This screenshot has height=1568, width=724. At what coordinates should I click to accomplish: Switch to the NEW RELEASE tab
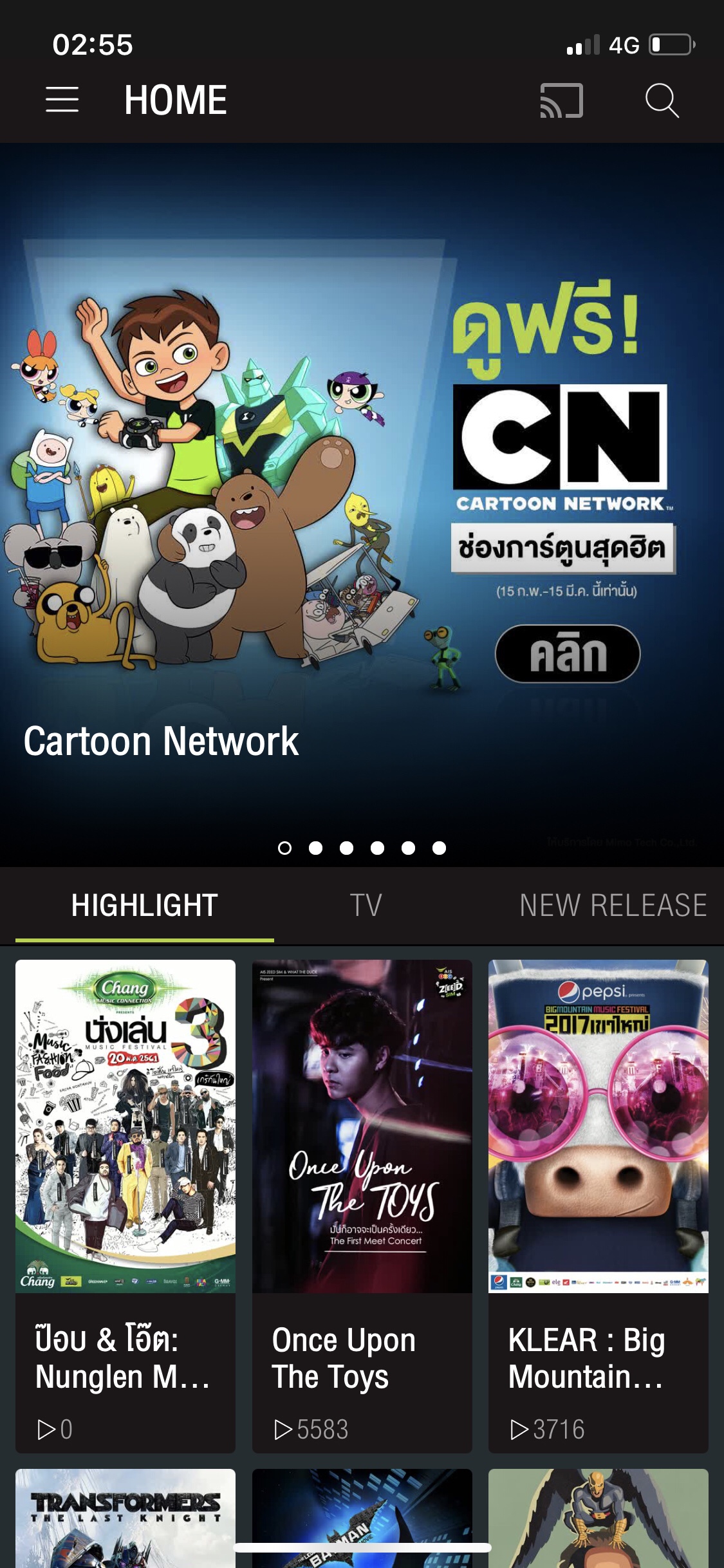(x=613, y=905)
